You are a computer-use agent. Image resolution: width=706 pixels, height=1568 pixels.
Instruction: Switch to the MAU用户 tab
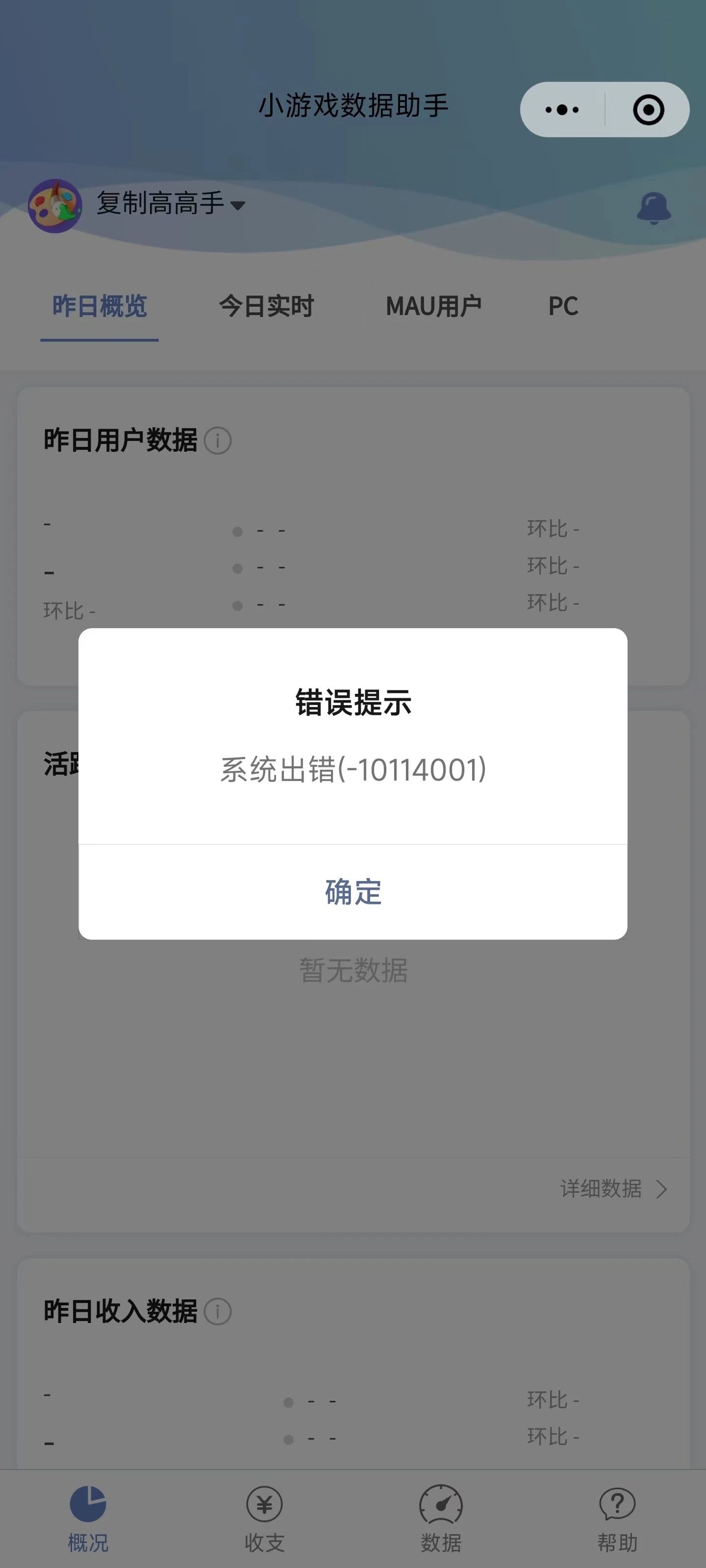pyautogui.click(x=434, y=306)
